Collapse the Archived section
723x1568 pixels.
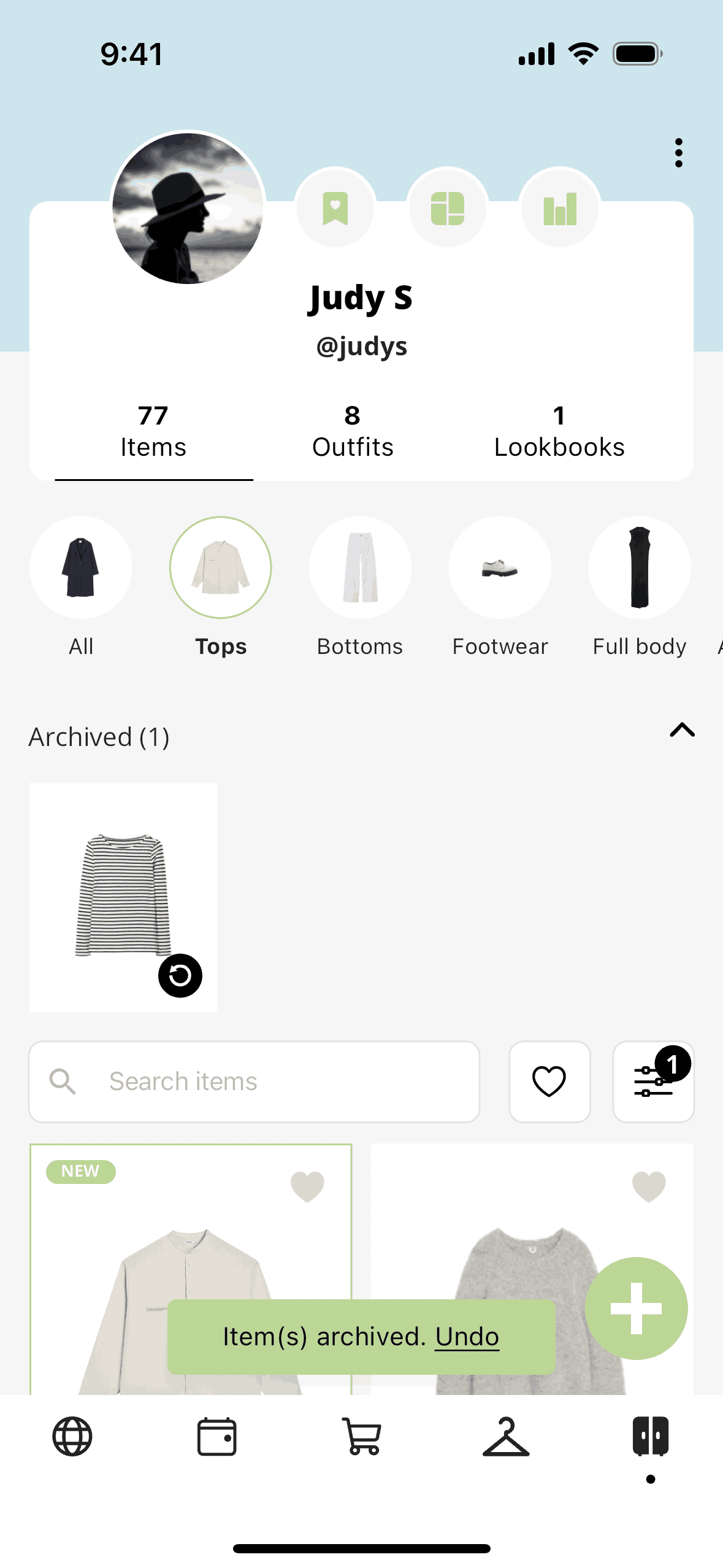point(682,730)
